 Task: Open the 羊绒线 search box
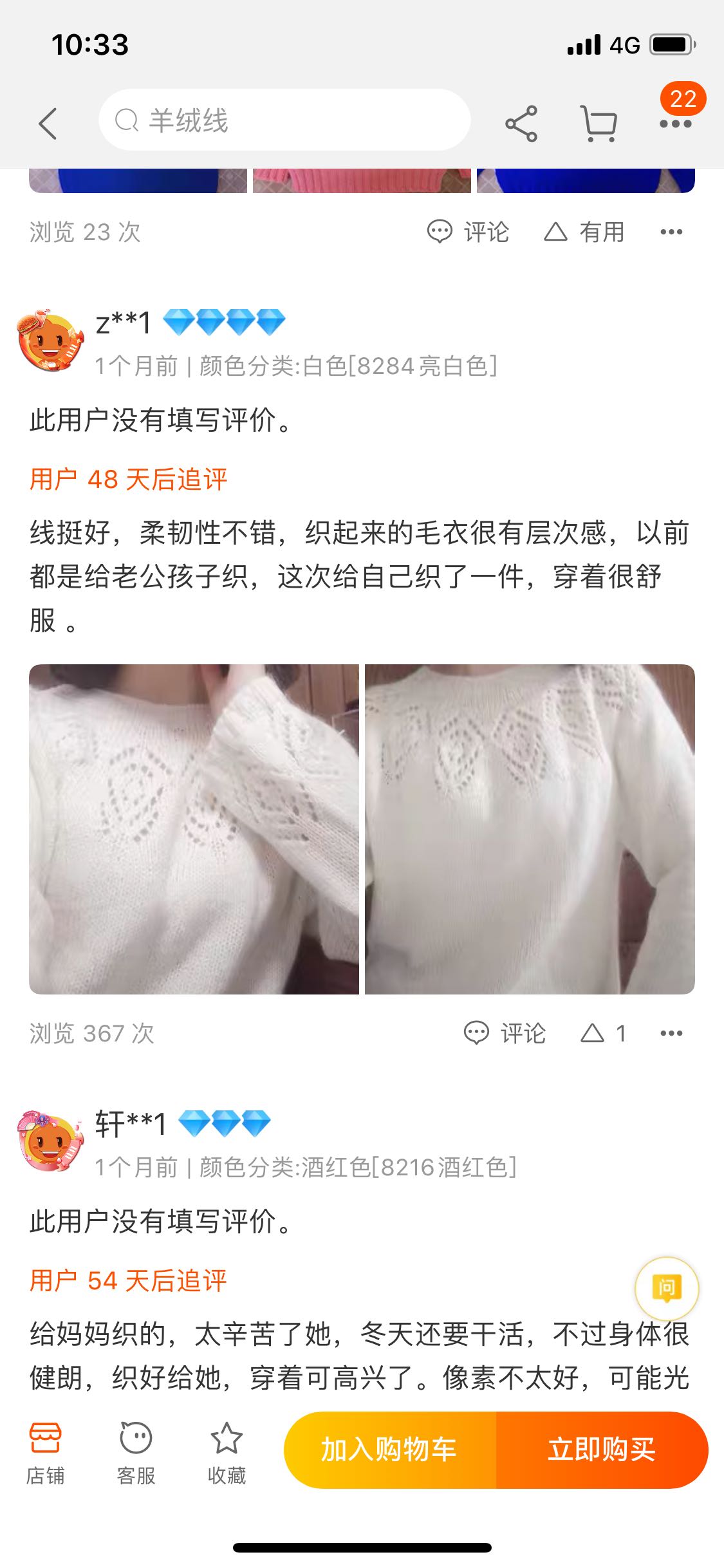pos(284,120)
